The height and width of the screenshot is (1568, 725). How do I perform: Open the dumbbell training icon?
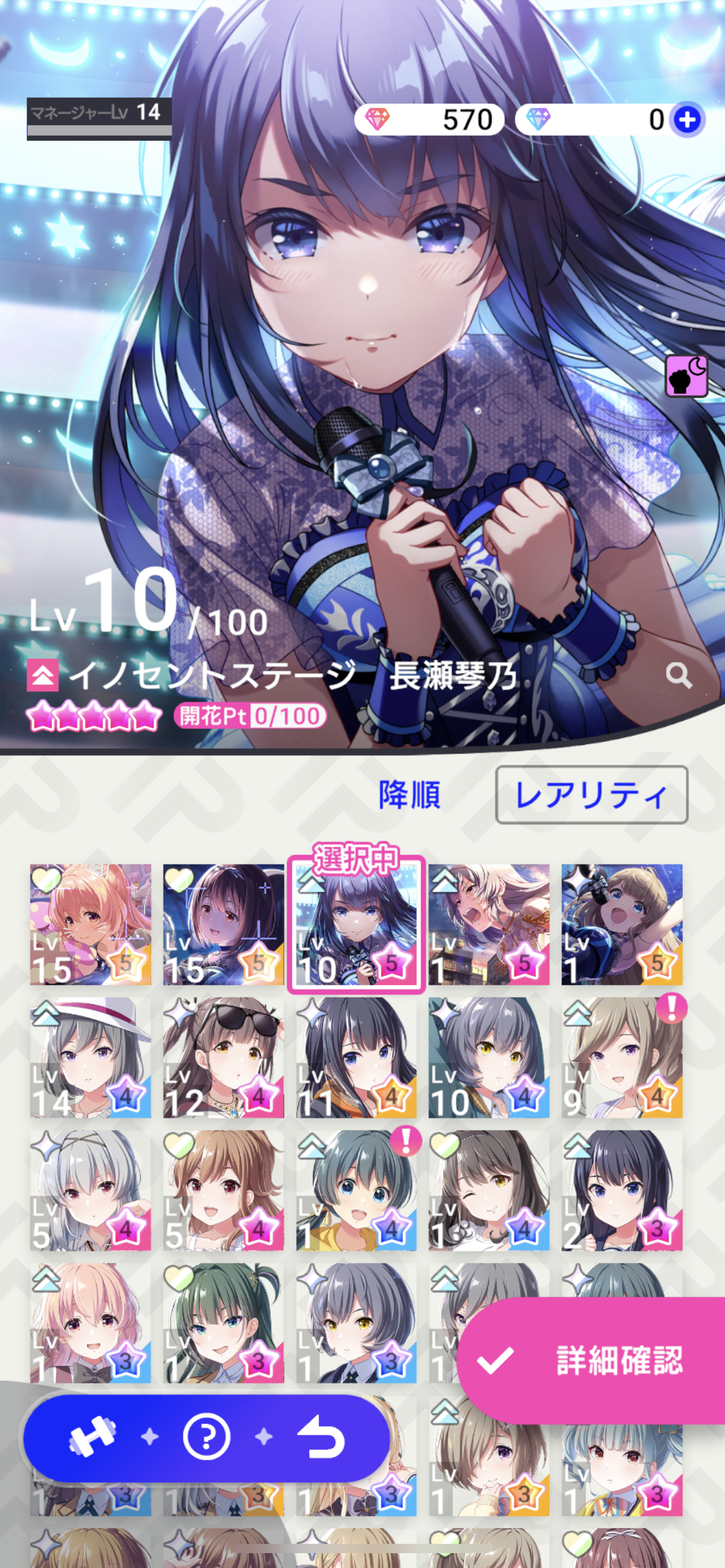pyautogui.click(x=92, y=1437)
